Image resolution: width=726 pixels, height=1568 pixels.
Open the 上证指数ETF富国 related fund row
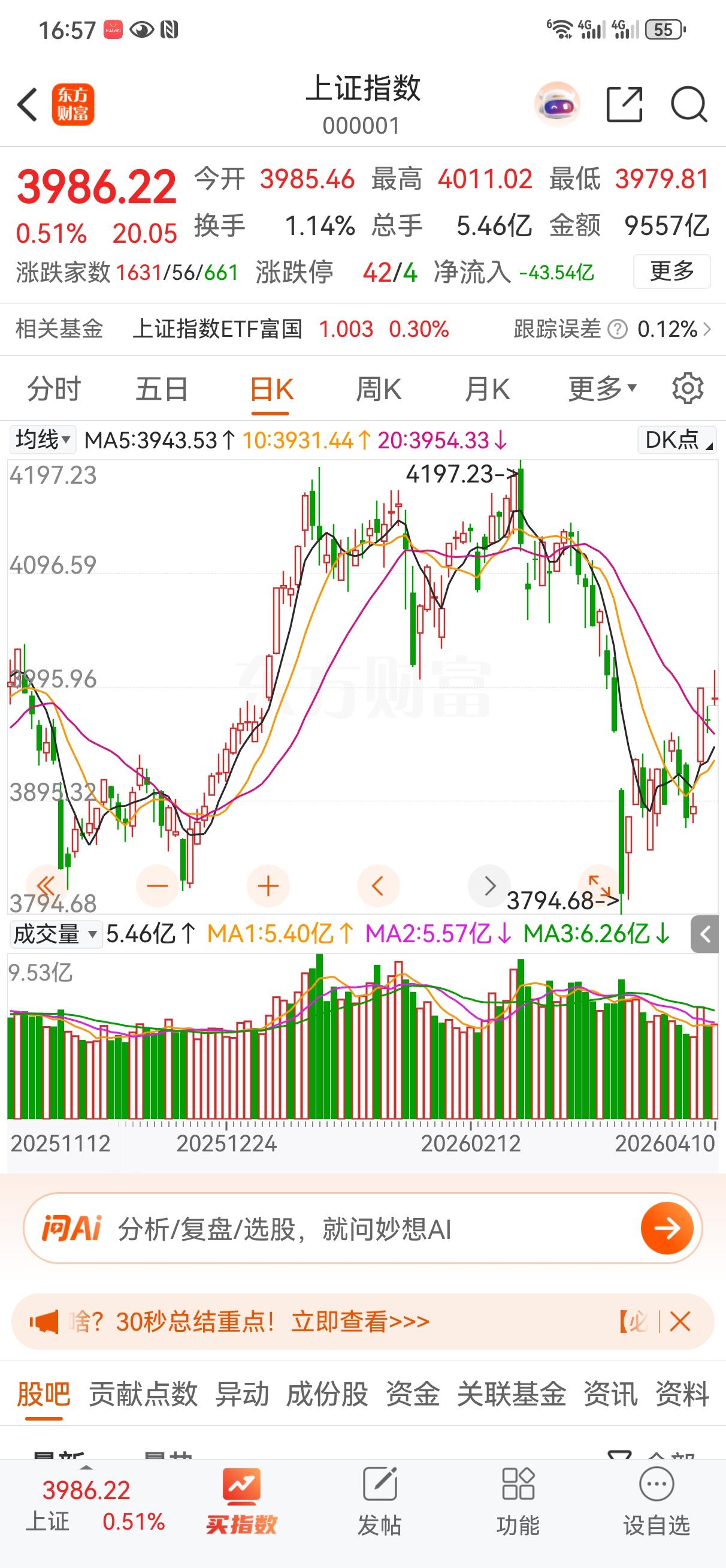[362, 329]
